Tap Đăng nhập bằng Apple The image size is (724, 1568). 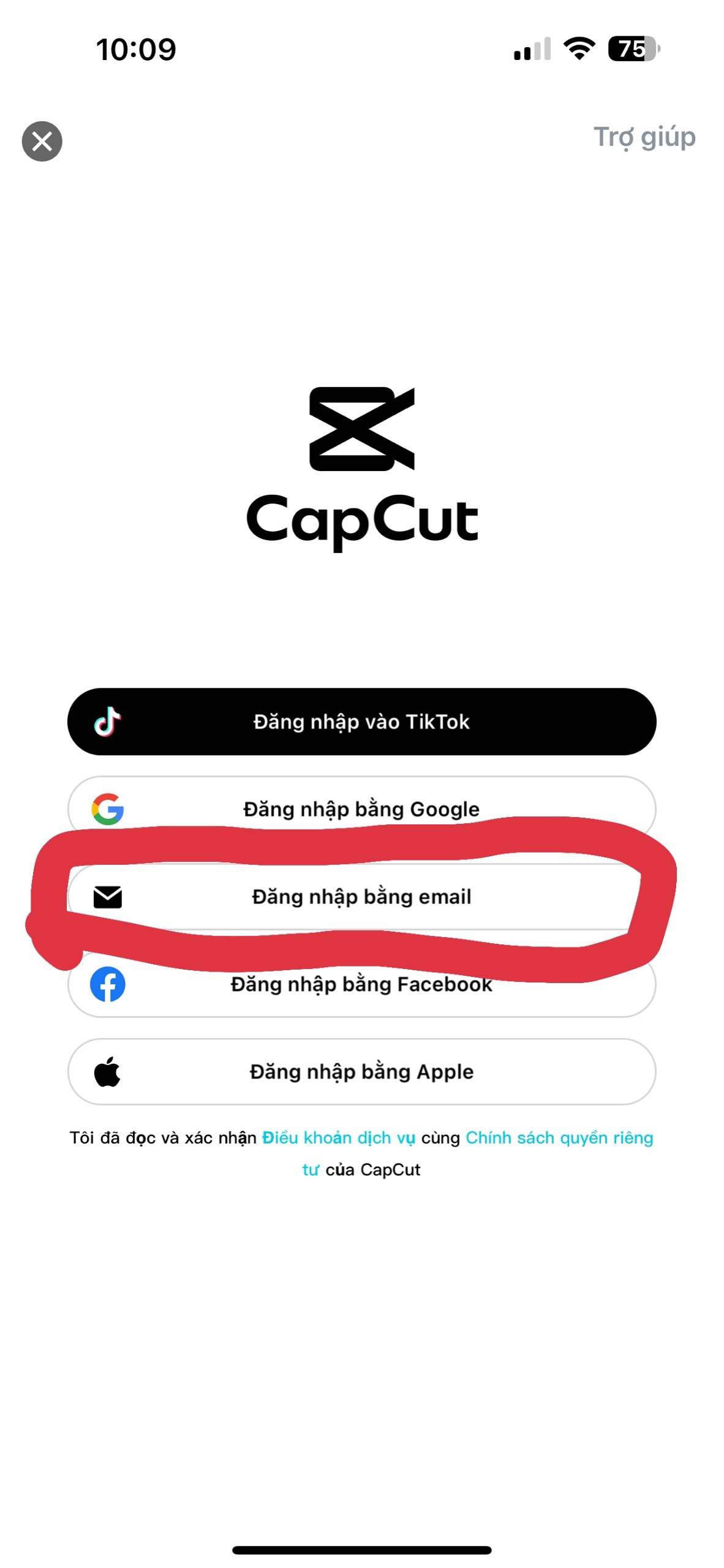click(x=361, y=1072)
